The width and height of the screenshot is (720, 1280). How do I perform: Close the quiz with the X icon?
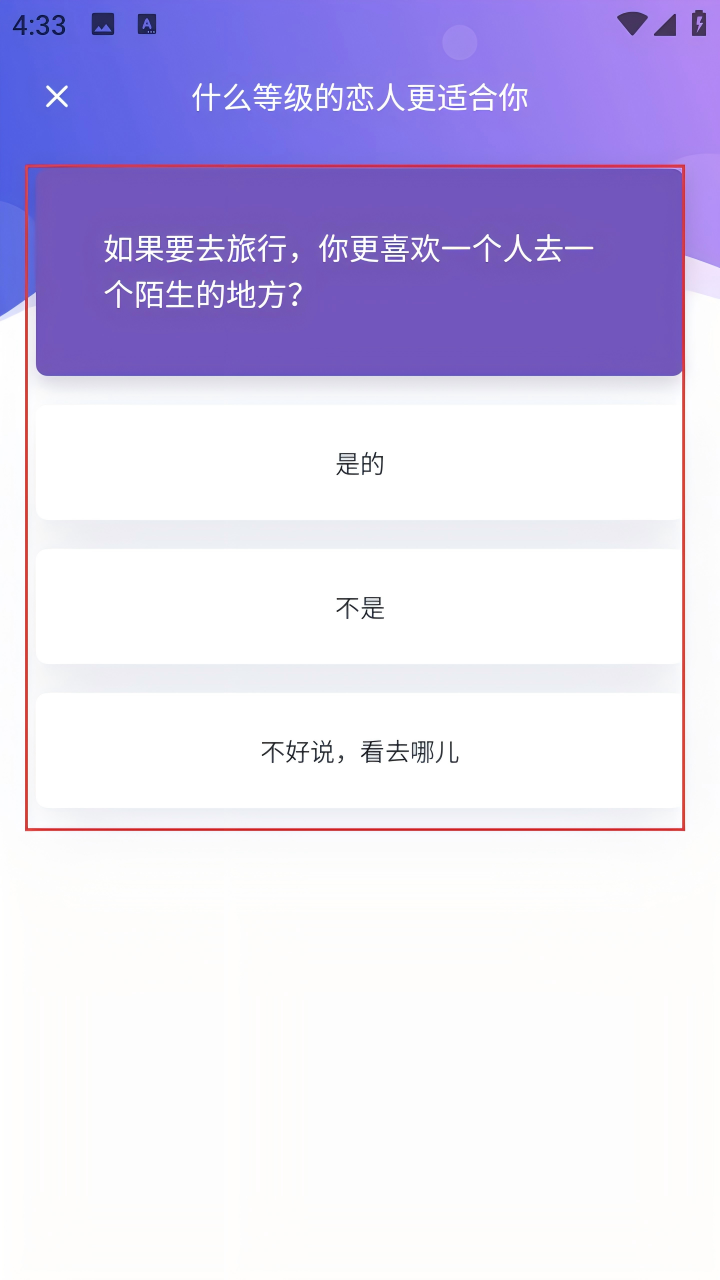point(57,97)
